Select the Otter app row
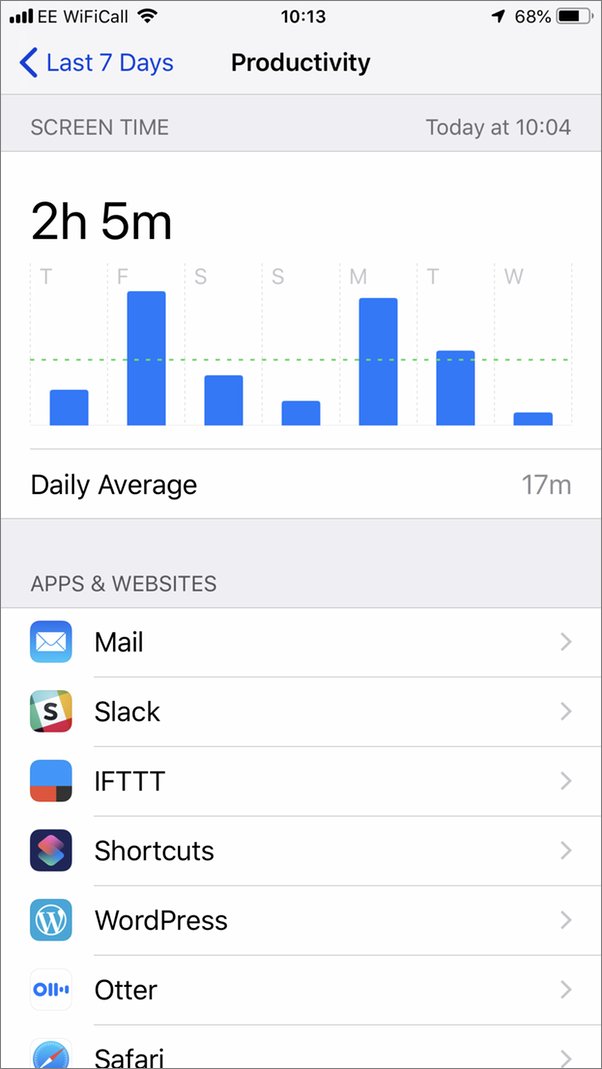This screenshot has width=602, height=1069. point(301,990)
